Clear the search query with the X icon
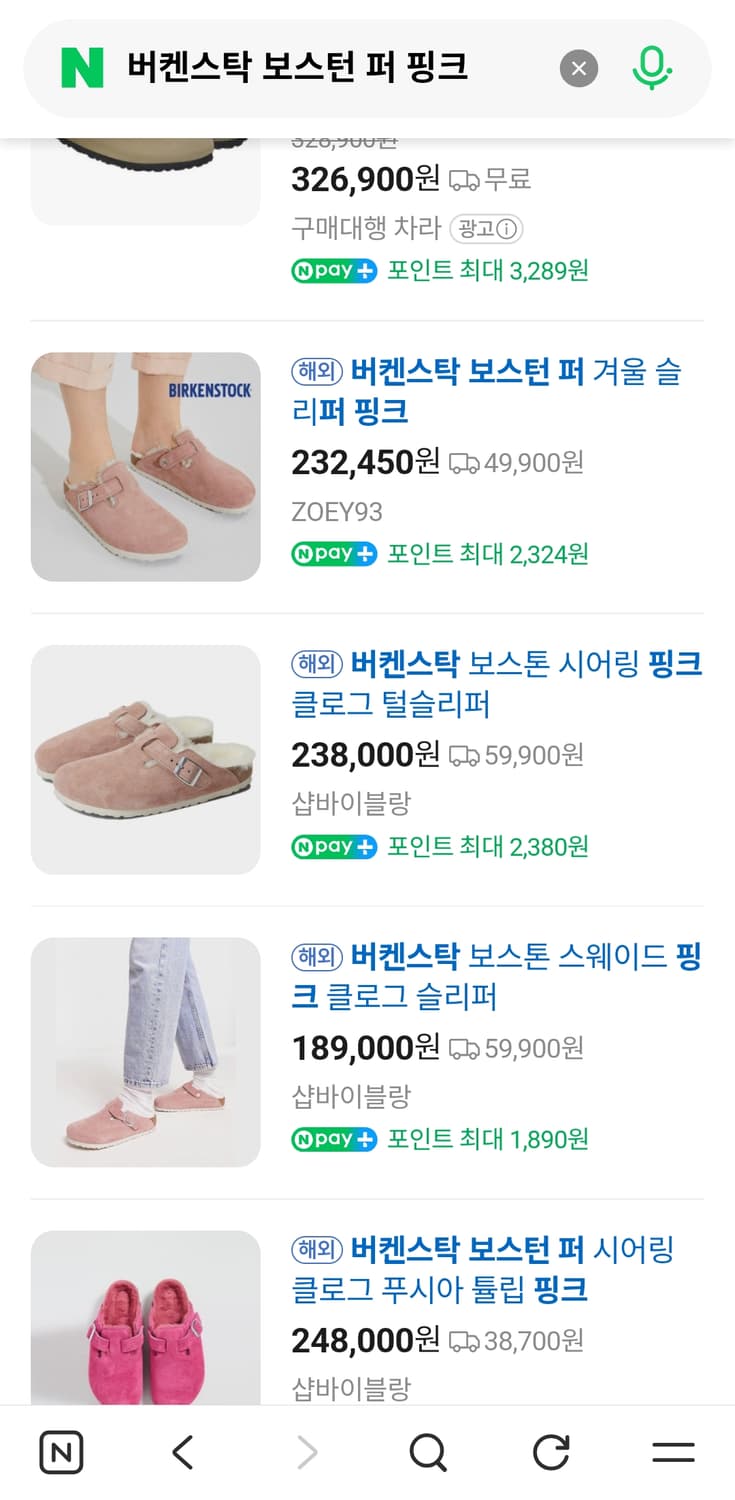This screenshot has width=735, height=1500. [x=578, y=68]
